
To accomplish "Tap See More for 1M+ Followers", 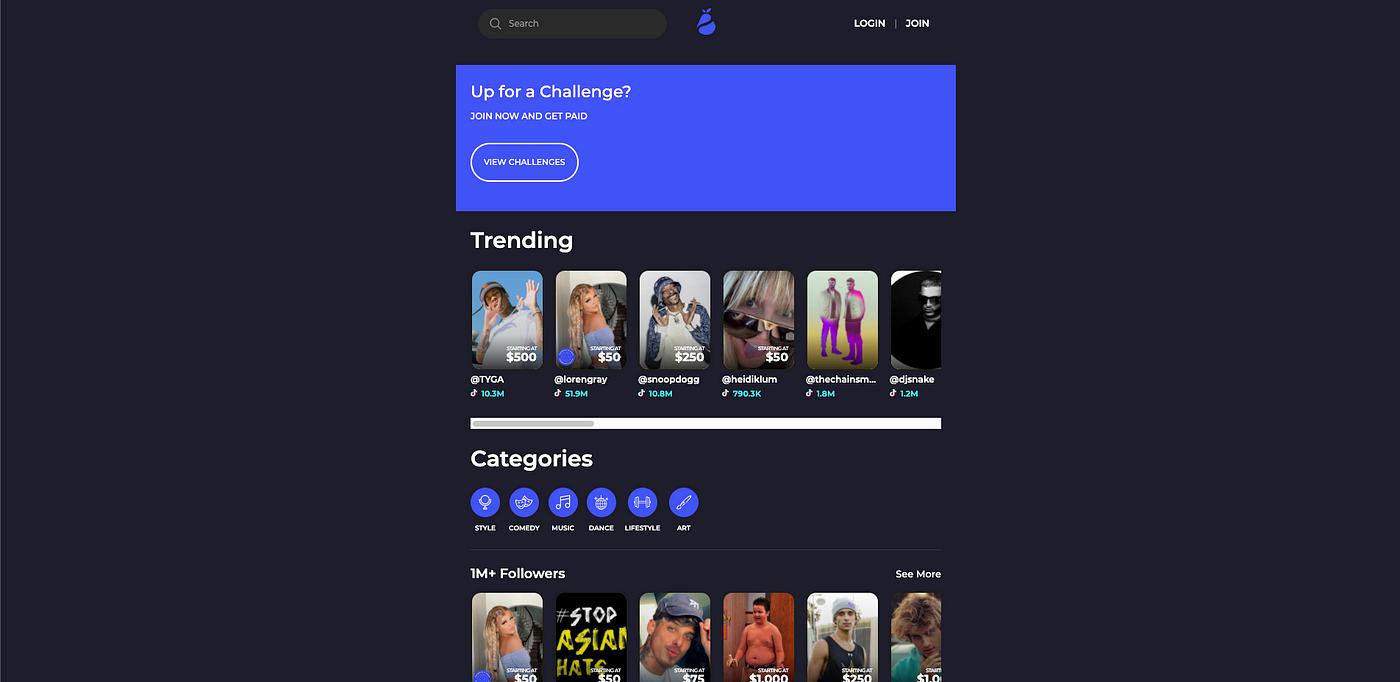I will pyautogui.click(x=917, y=574).
